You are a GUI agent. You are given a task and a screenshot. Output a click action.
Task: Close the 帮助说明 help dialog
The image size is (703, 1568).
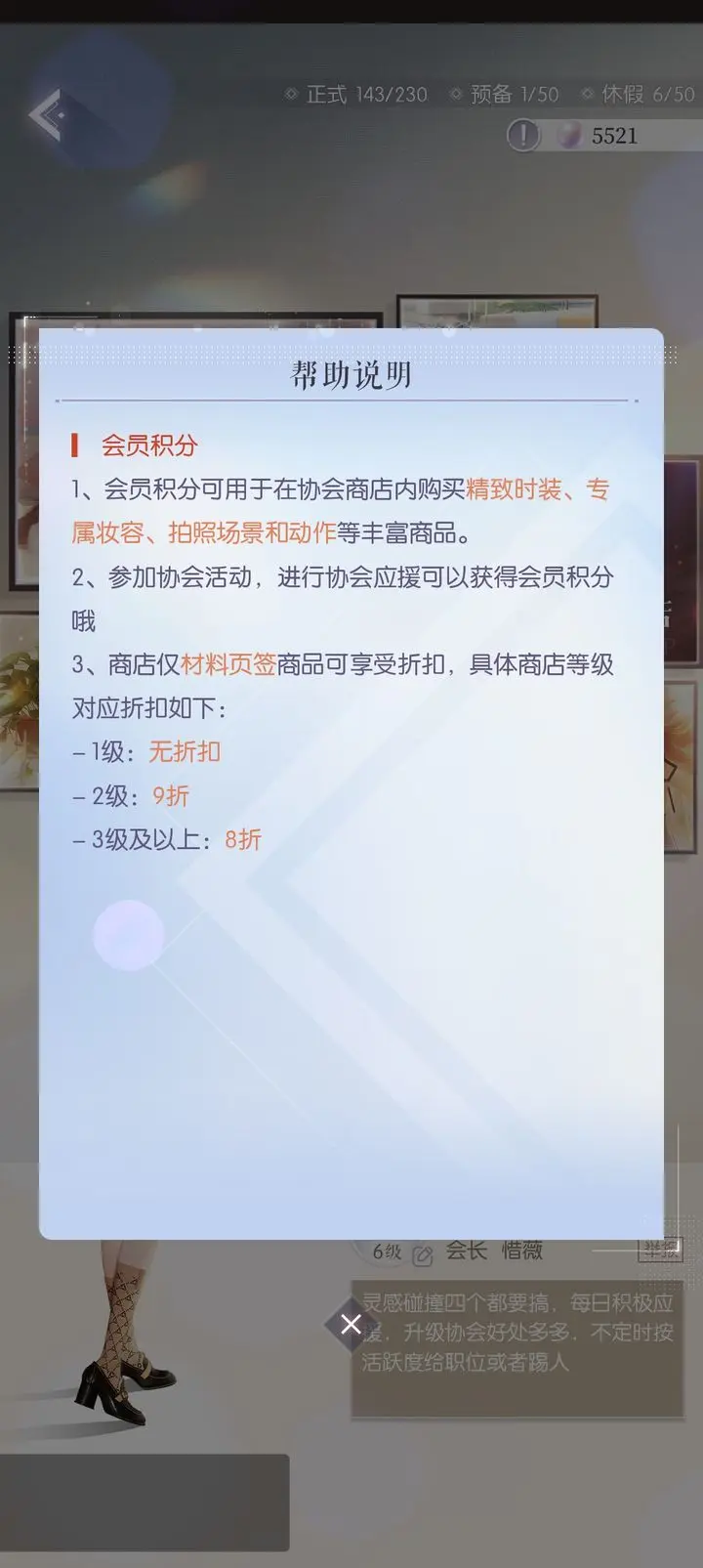(351, 1324)
